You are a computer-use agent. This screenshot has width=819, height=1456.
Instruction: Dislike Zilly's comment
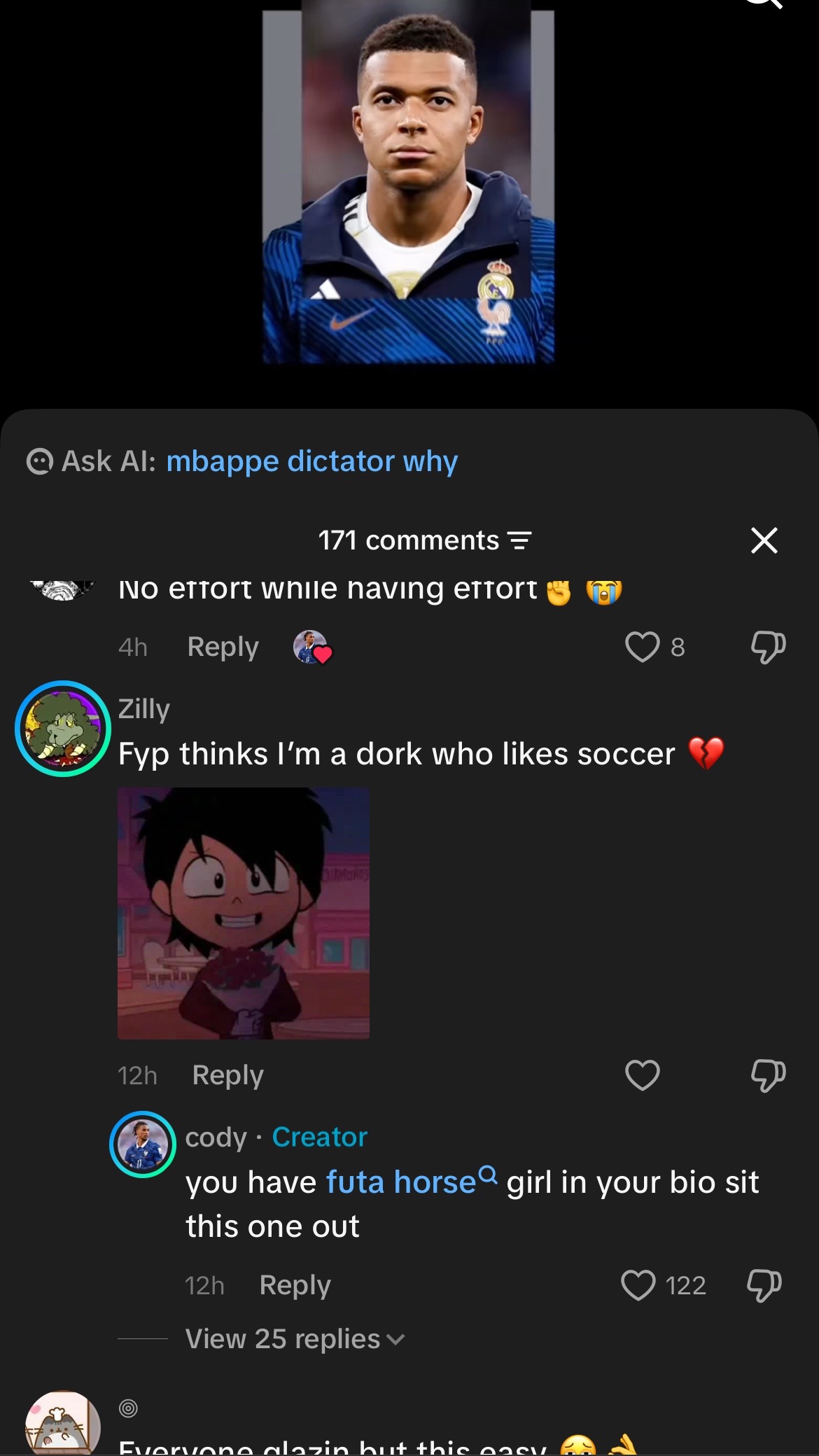point(768,1075)
